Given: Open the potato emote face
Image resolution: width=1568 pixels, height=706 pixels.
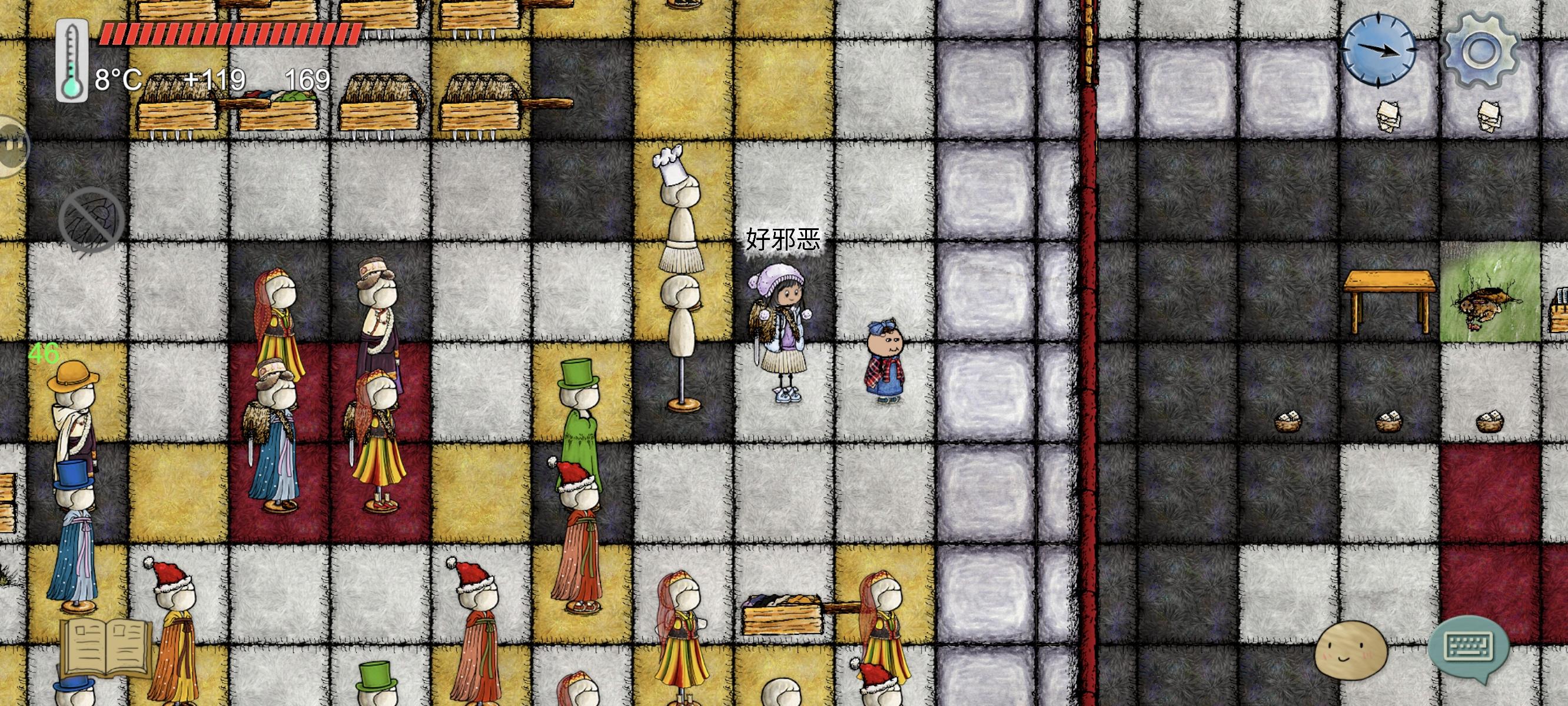Looking at the screenshot, I should 1351,649.
